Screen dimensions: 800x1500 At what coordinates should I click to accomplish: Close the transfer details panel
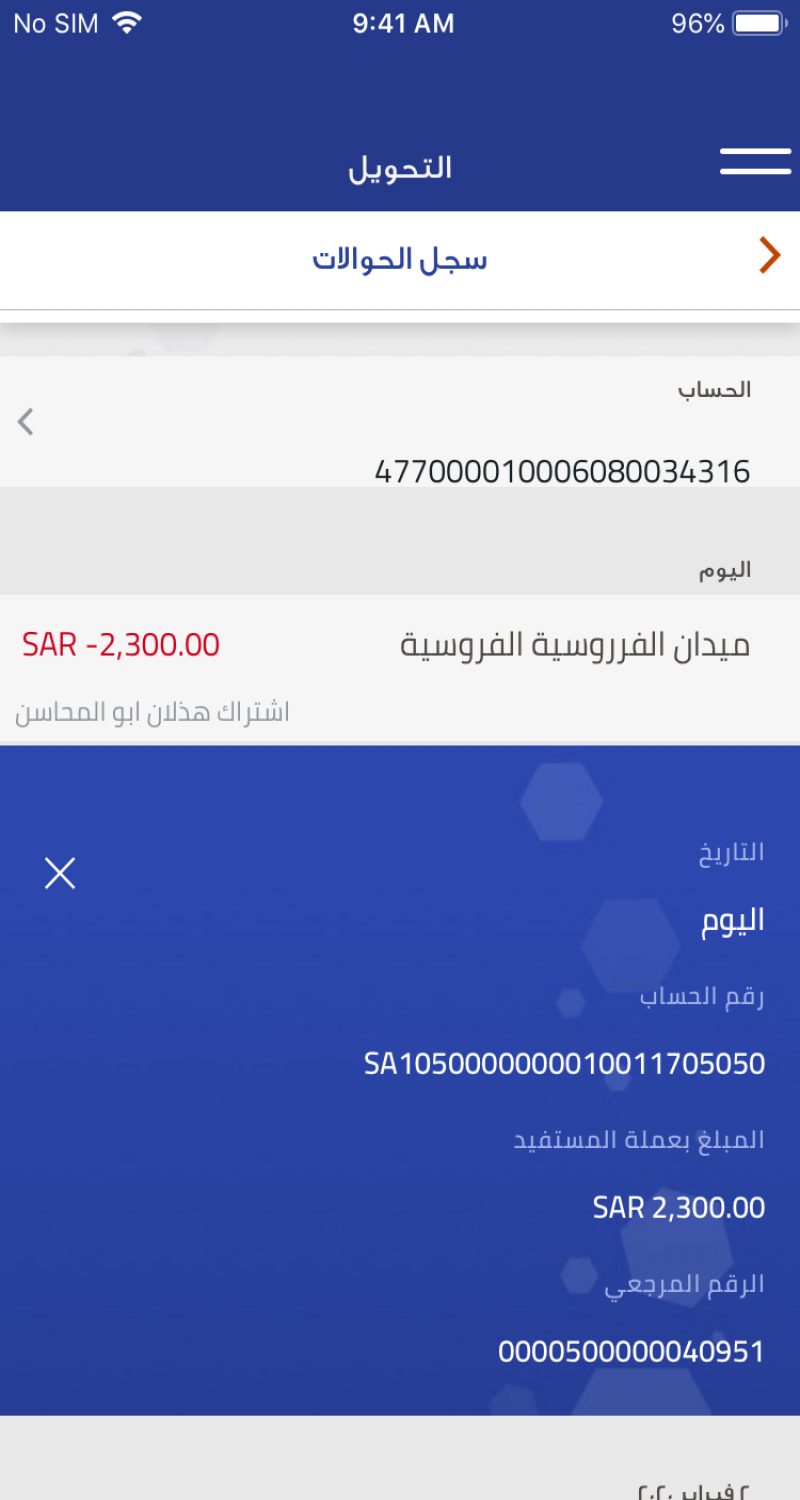pyautogui.click(x=60, y=874)
